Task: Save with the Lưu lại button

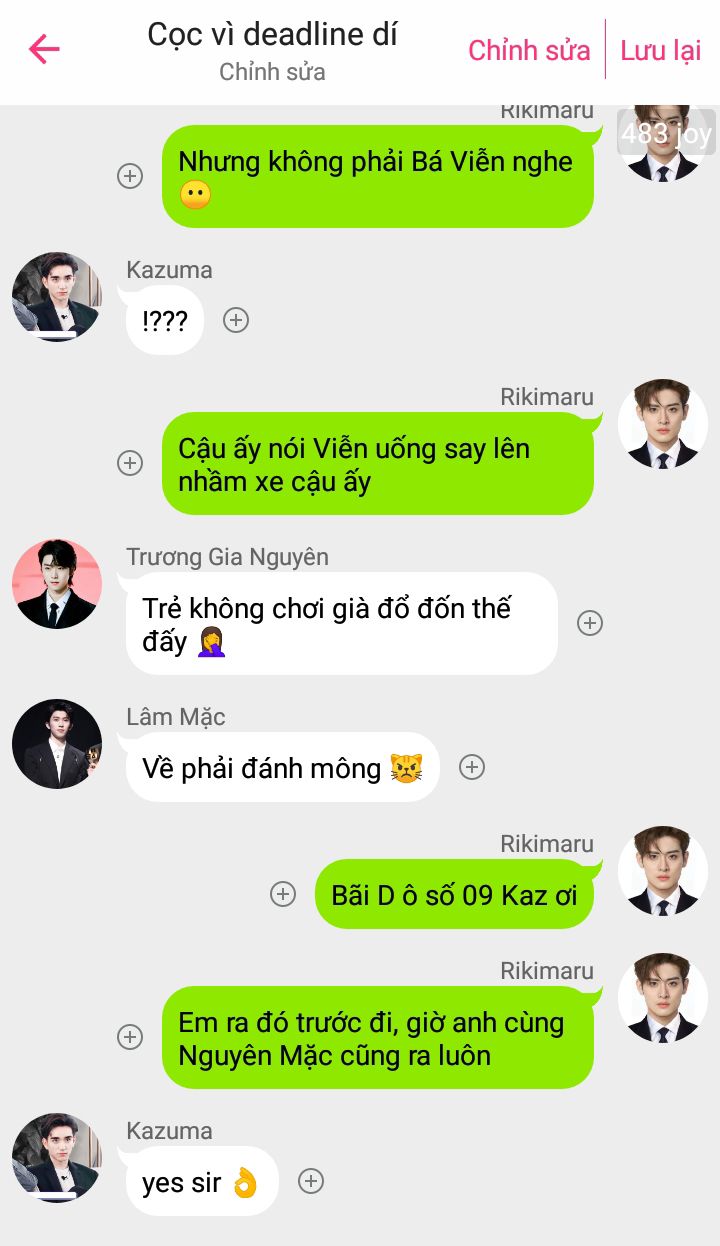Action: click(x=661, y=50)
